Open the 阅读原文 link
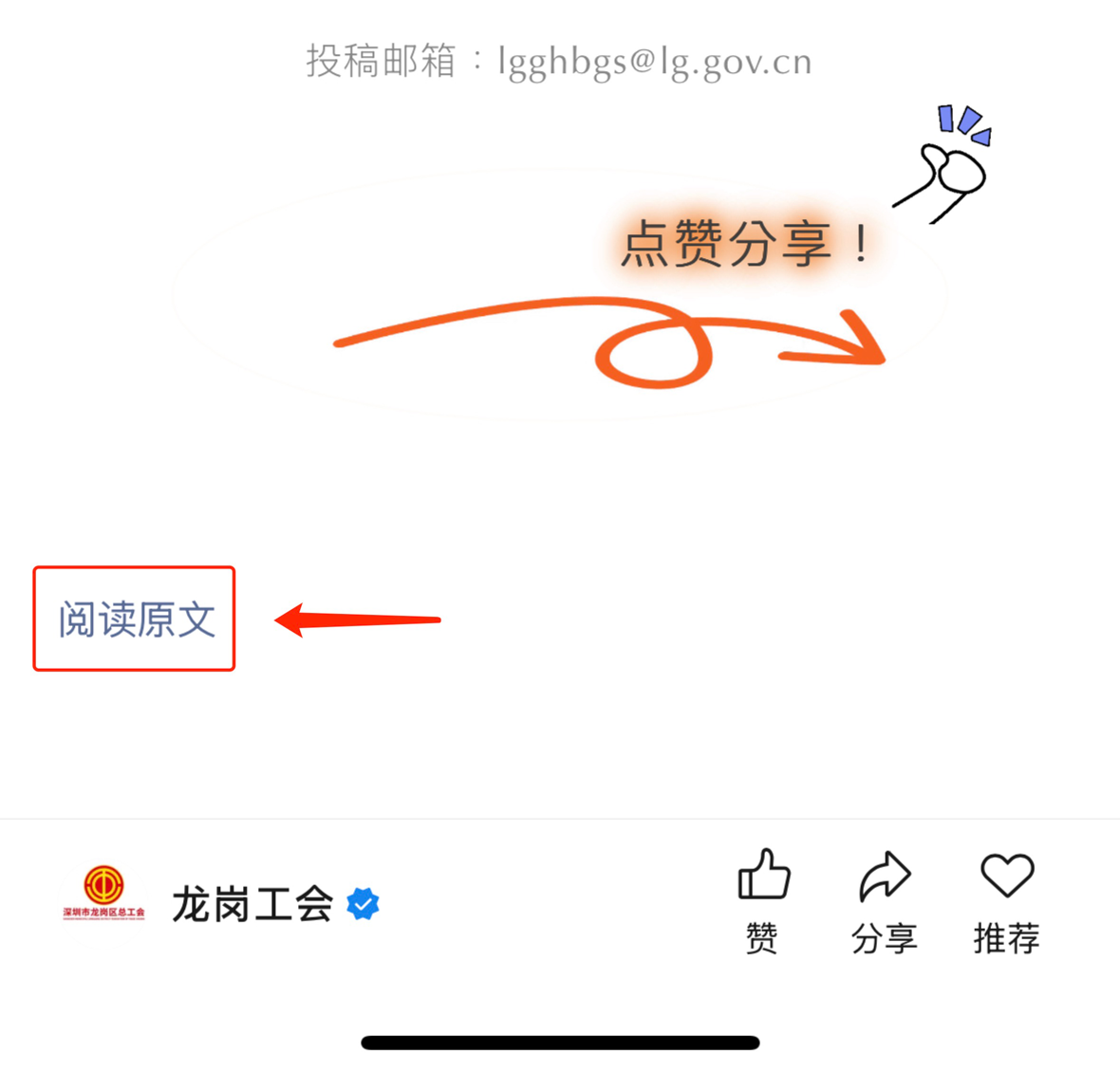The width and height of the screenshot is (1120, 1073). tap(137, 620)
